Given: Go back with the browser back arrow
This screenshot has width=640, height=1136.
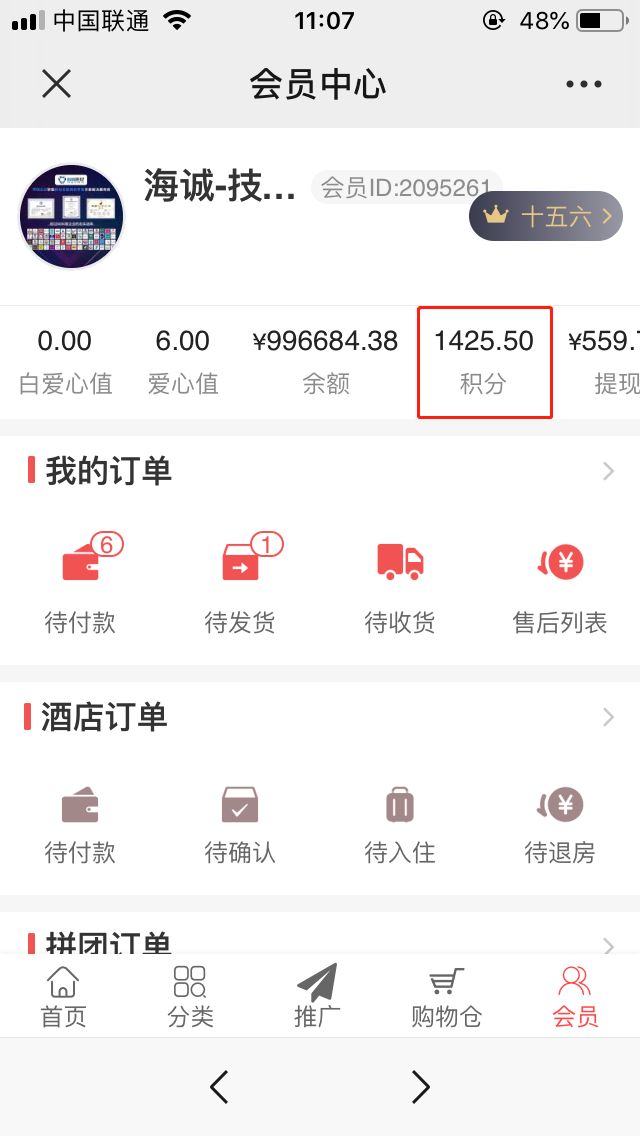Looking at the screenshot, I should 219,1087.
